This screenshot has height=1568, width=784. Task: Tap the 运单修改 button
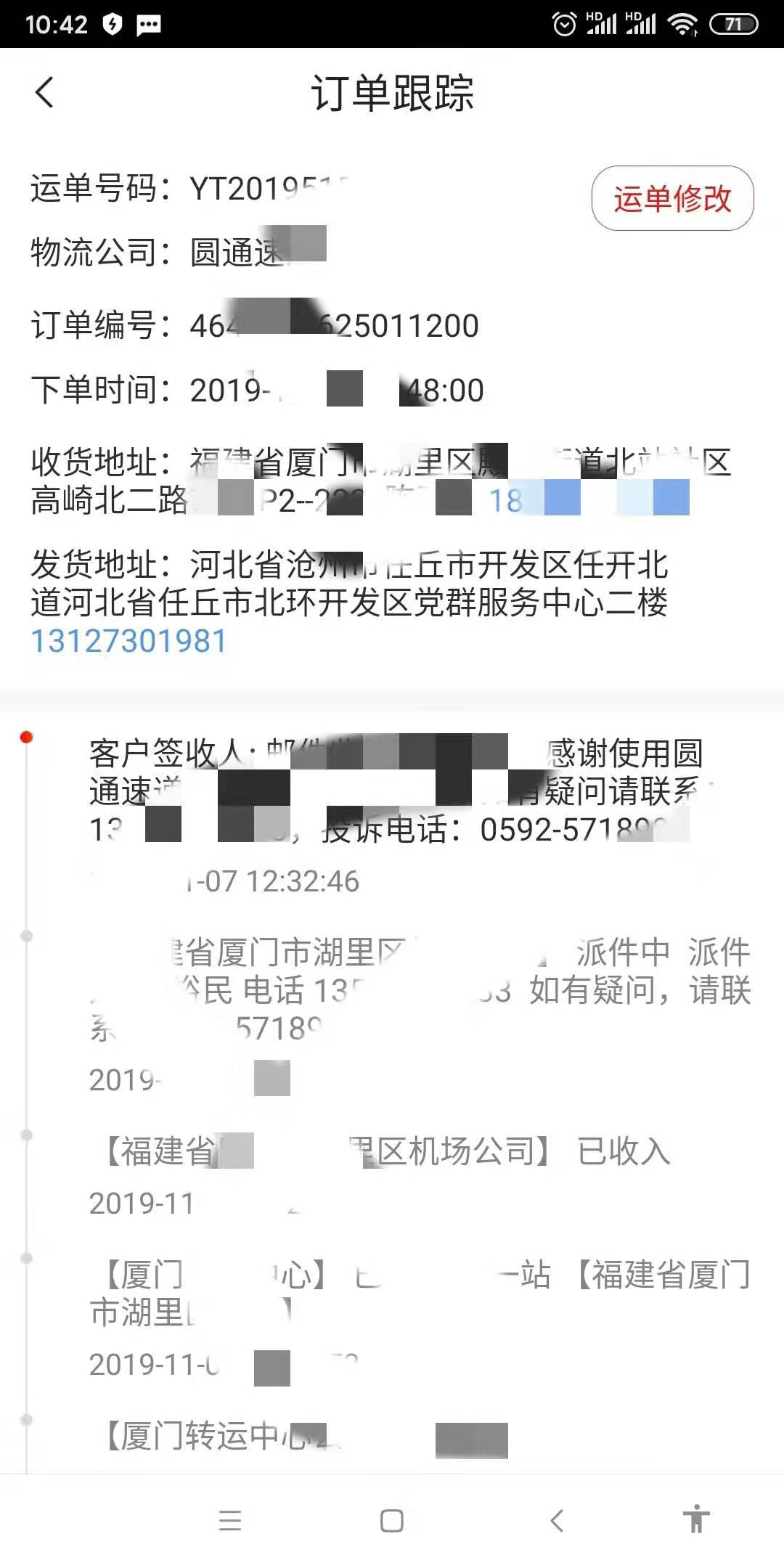point(672,198)
